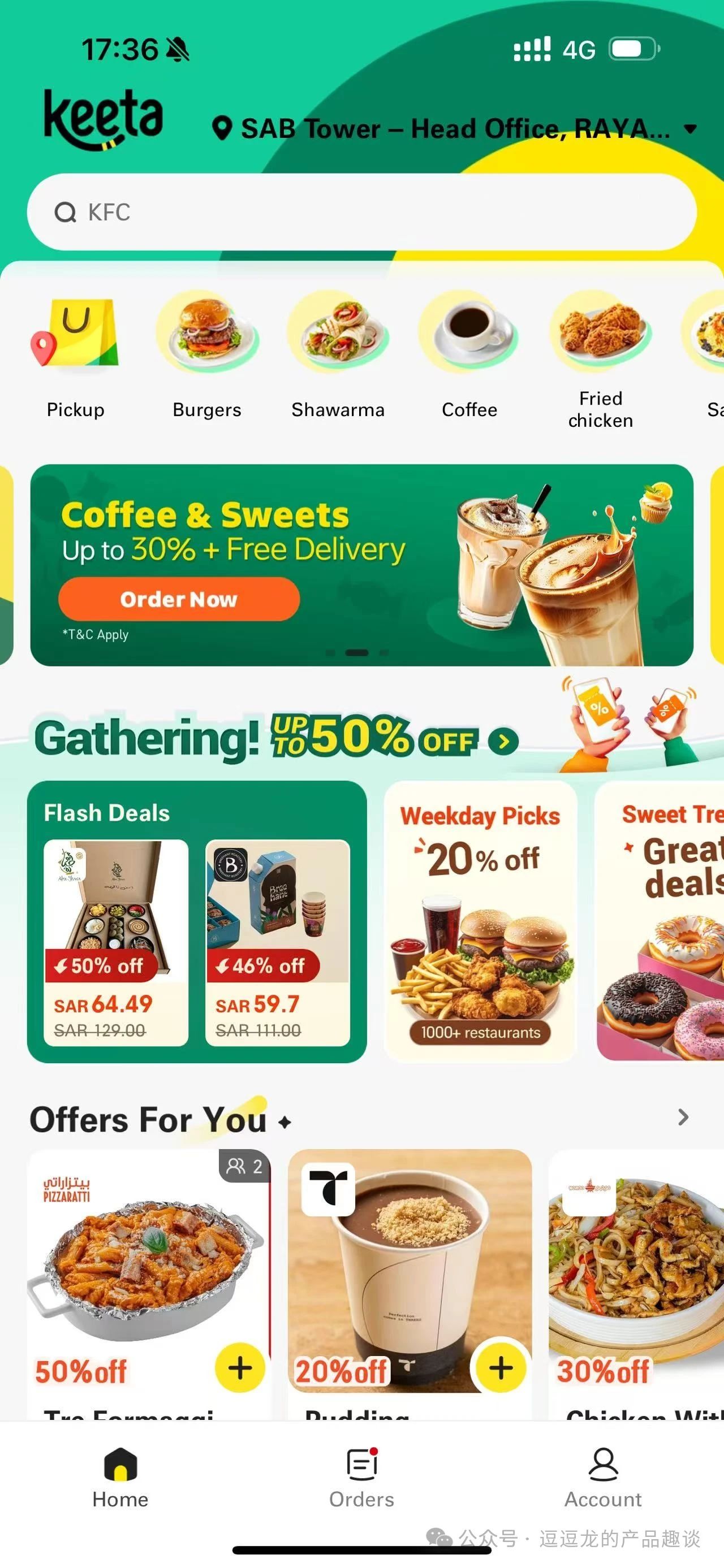The width and height of the screenshot is (724, 1568).
Task: Open the KFC search box
Action: point(361,213)
